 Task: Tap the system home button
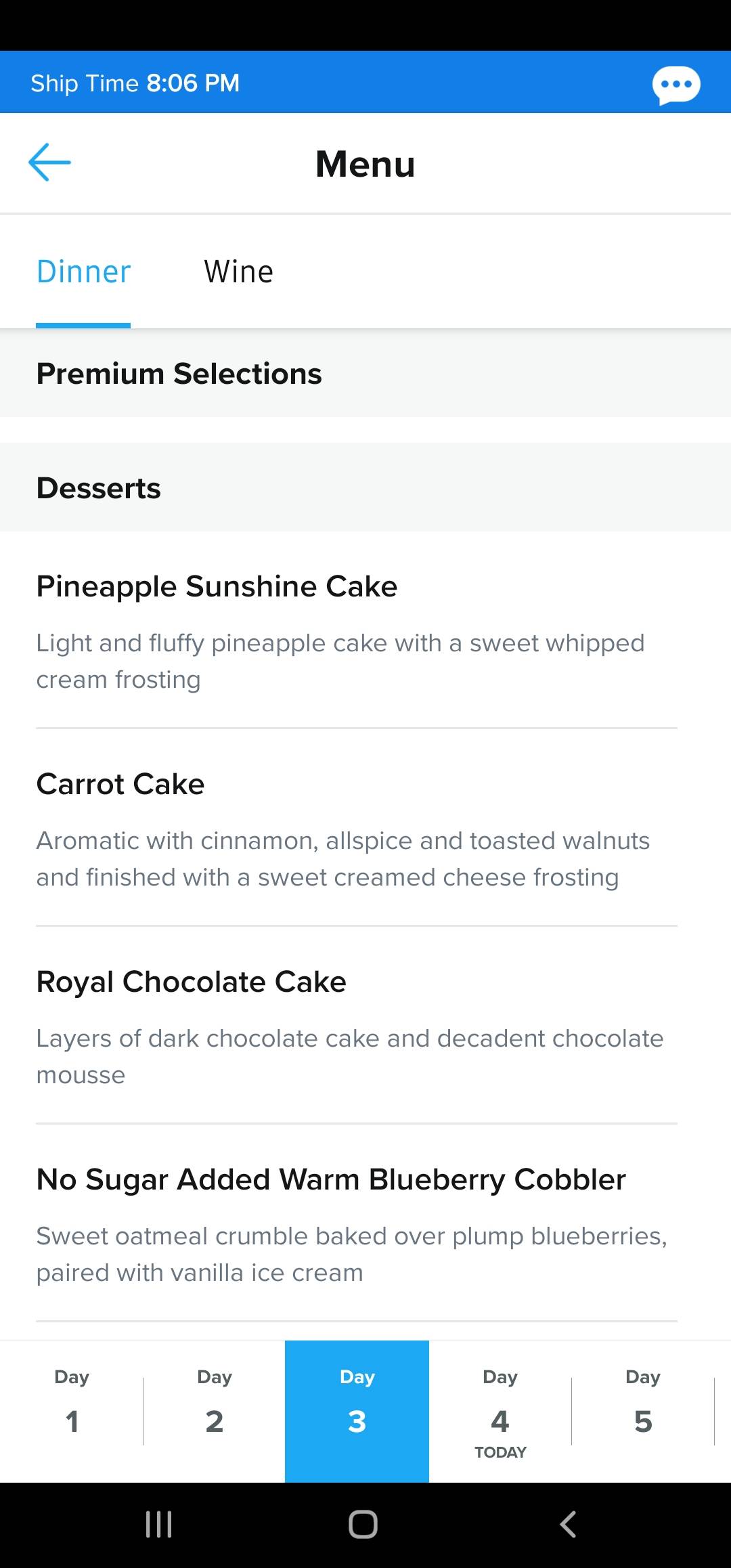(x=363, y=1525)
